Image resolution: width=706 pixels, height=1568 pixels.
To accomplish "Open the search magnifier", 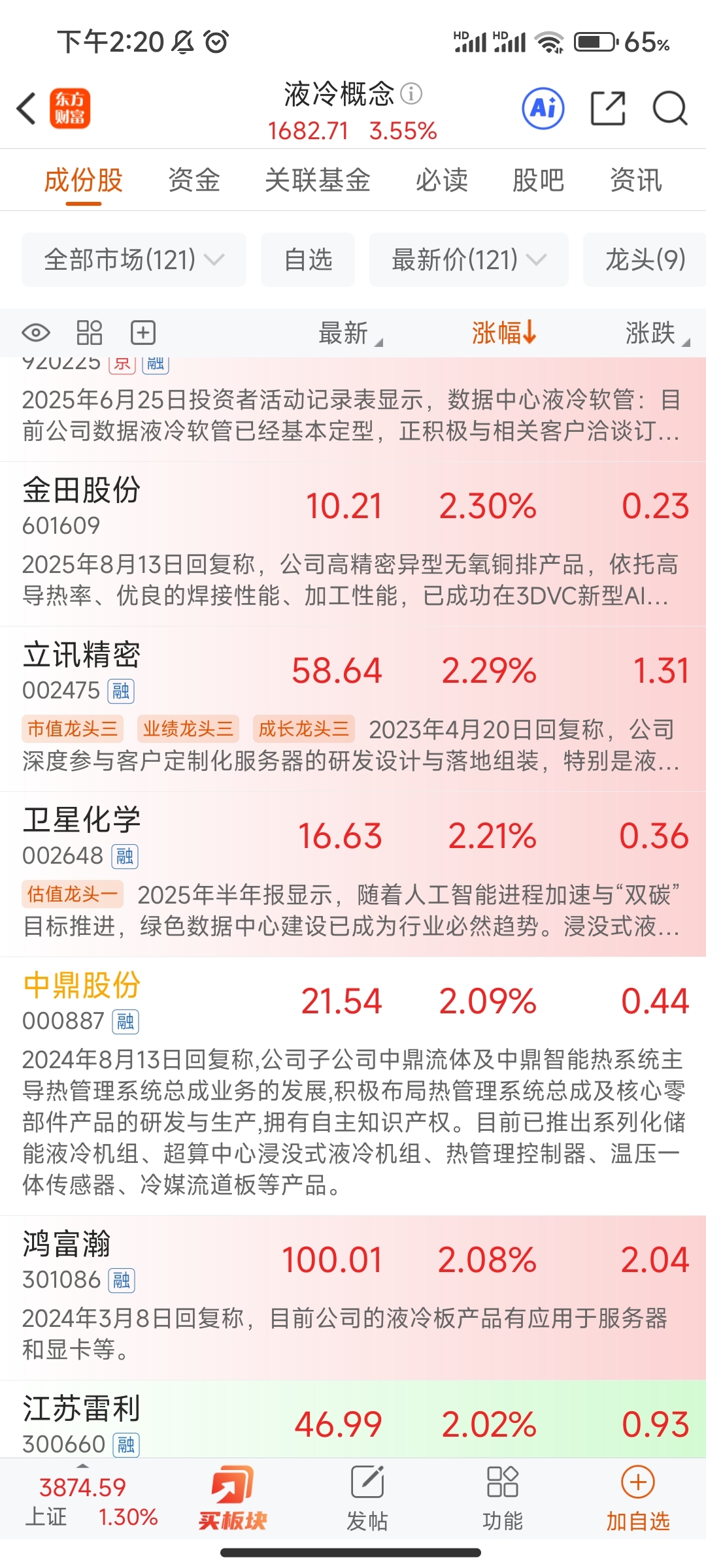I will [x=670, y=108].
